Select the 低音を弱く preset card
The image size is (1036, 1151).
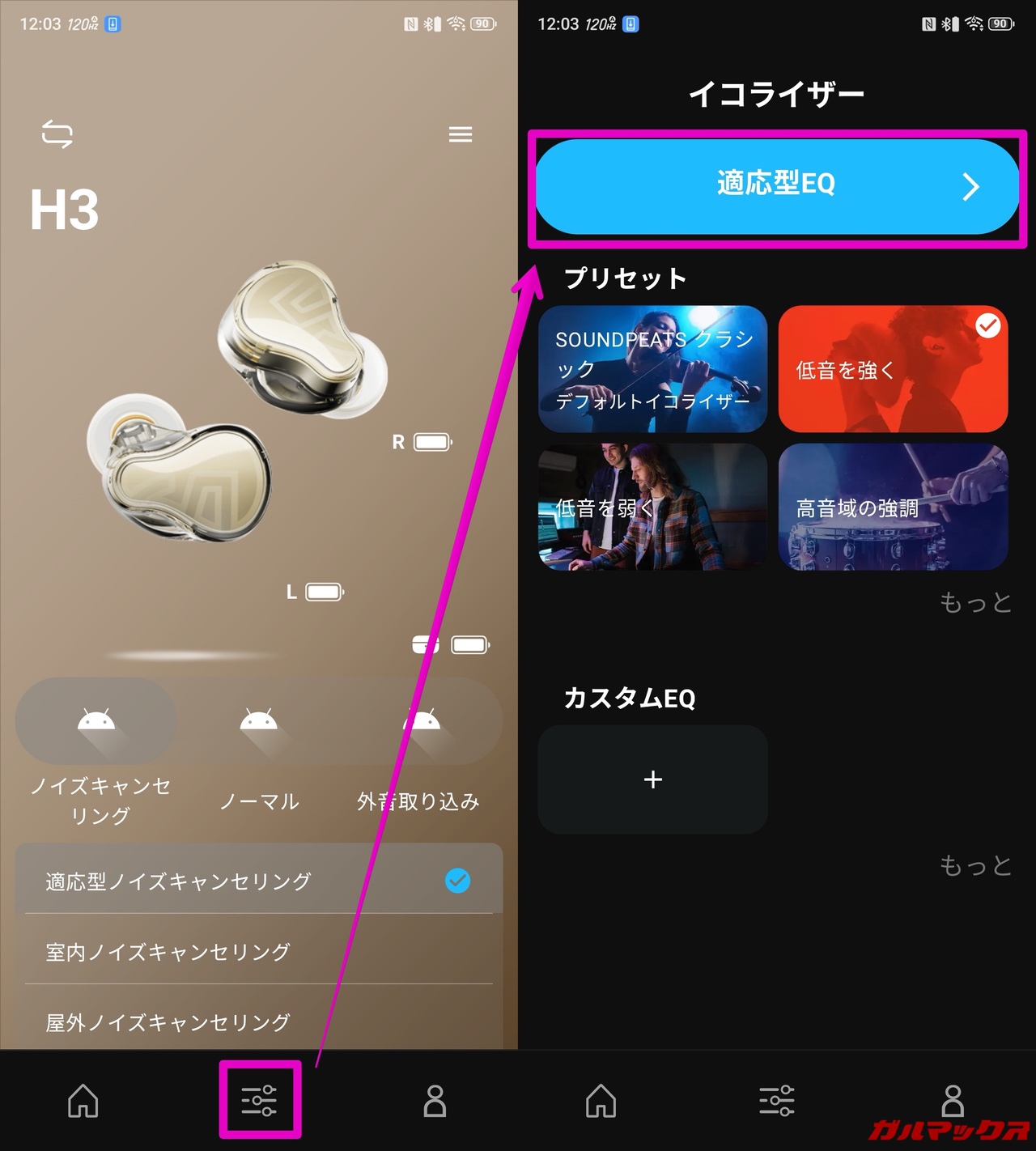[652, 507]
